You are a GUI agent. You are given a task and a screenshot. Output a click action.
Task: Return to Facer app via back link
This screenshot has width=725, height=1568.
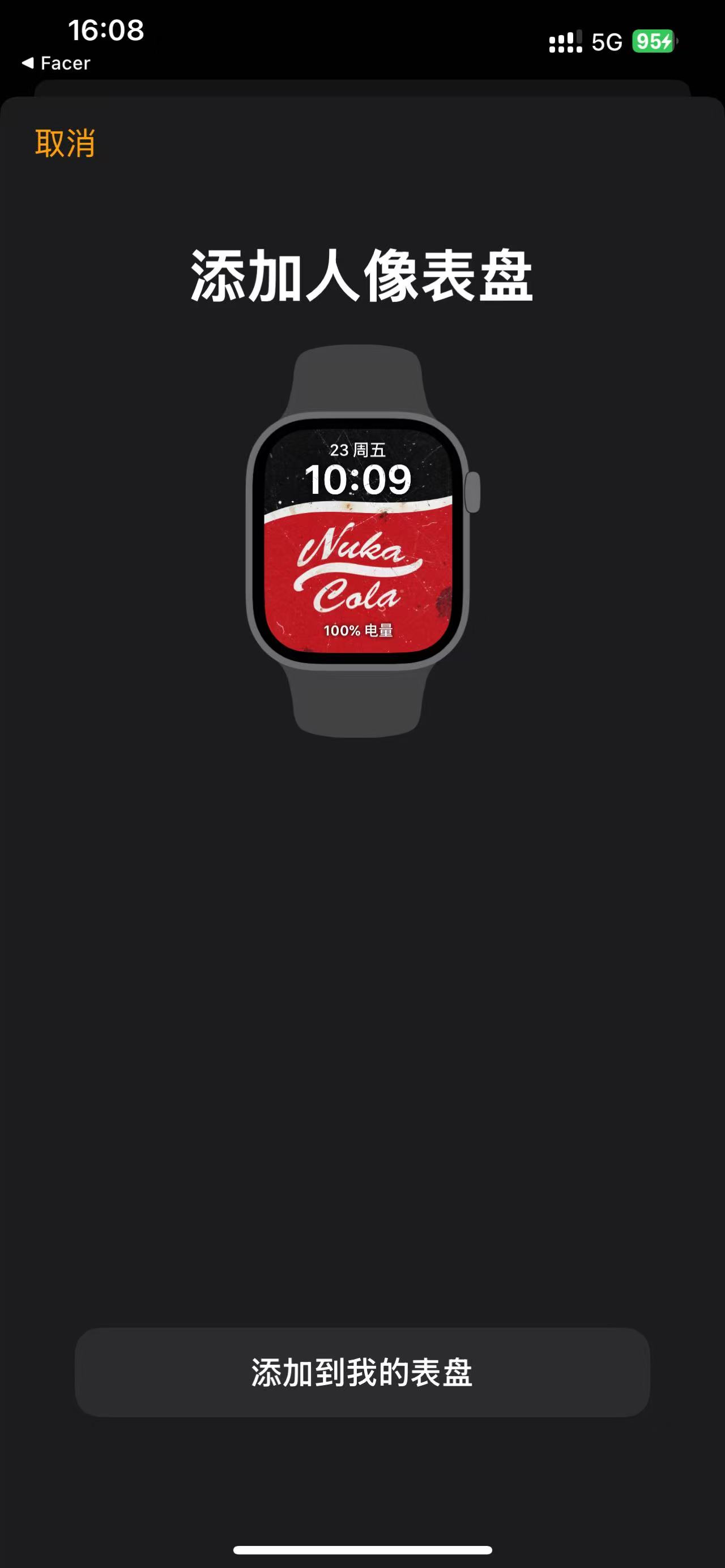[x=56, y=63]
